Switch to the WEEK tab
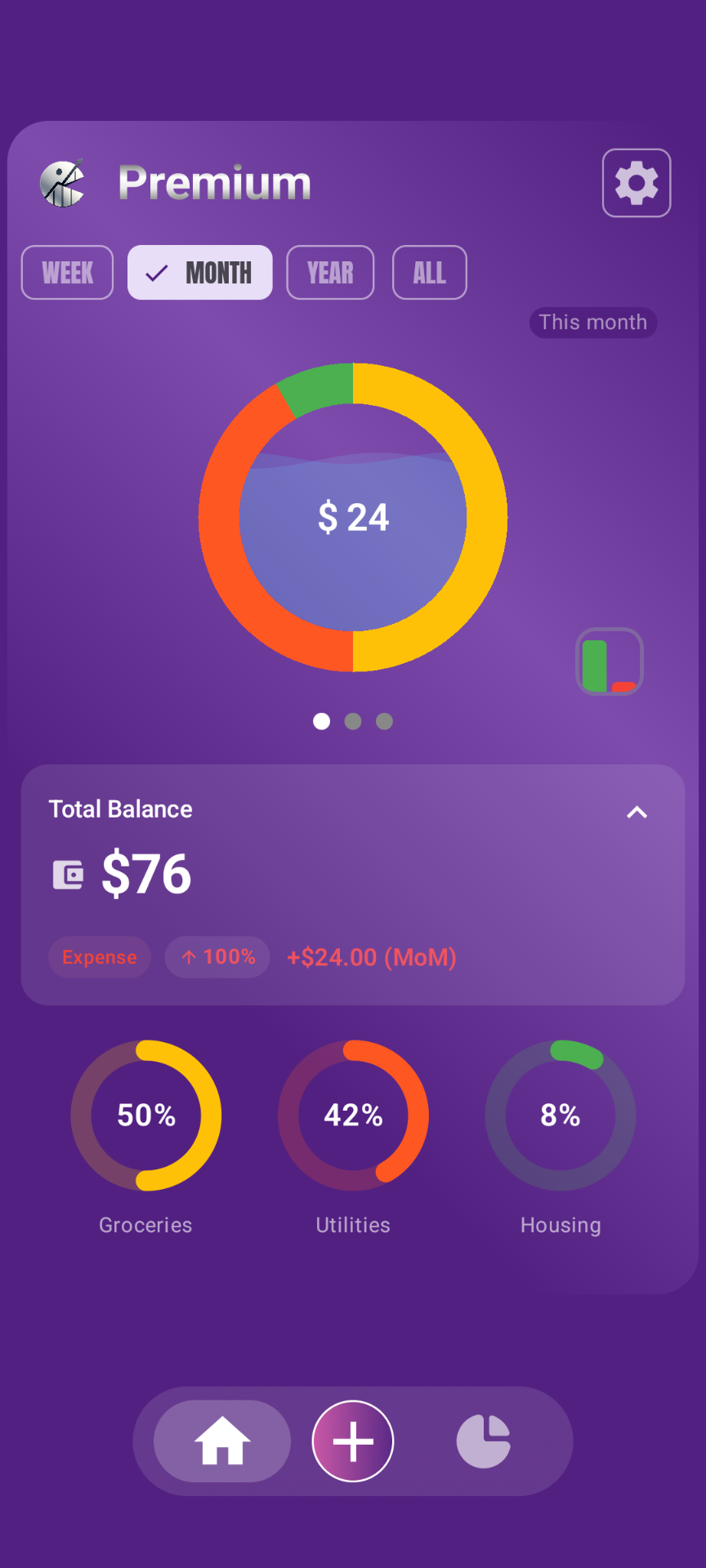 (x=67, y=272)
